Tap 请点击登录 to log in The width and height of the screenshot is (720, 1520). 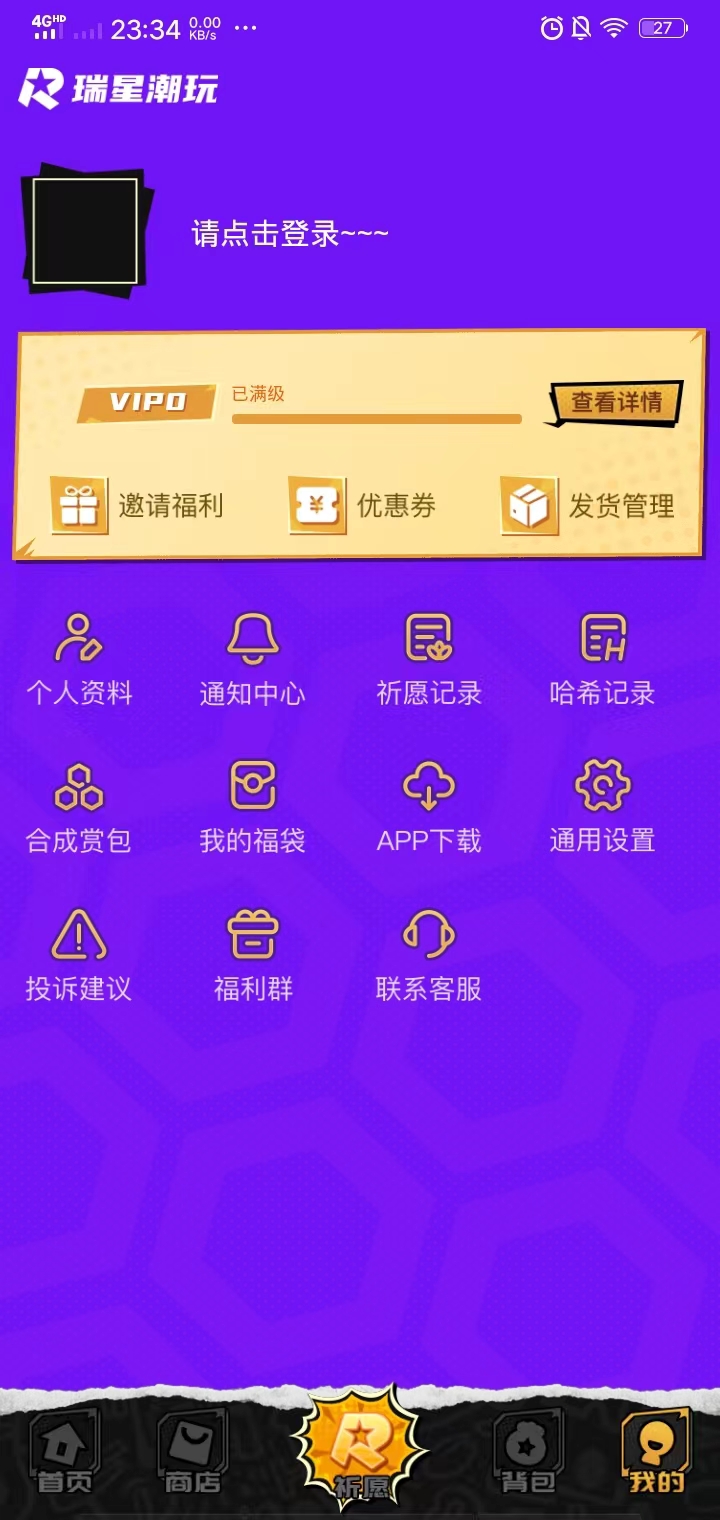point(290,234)
